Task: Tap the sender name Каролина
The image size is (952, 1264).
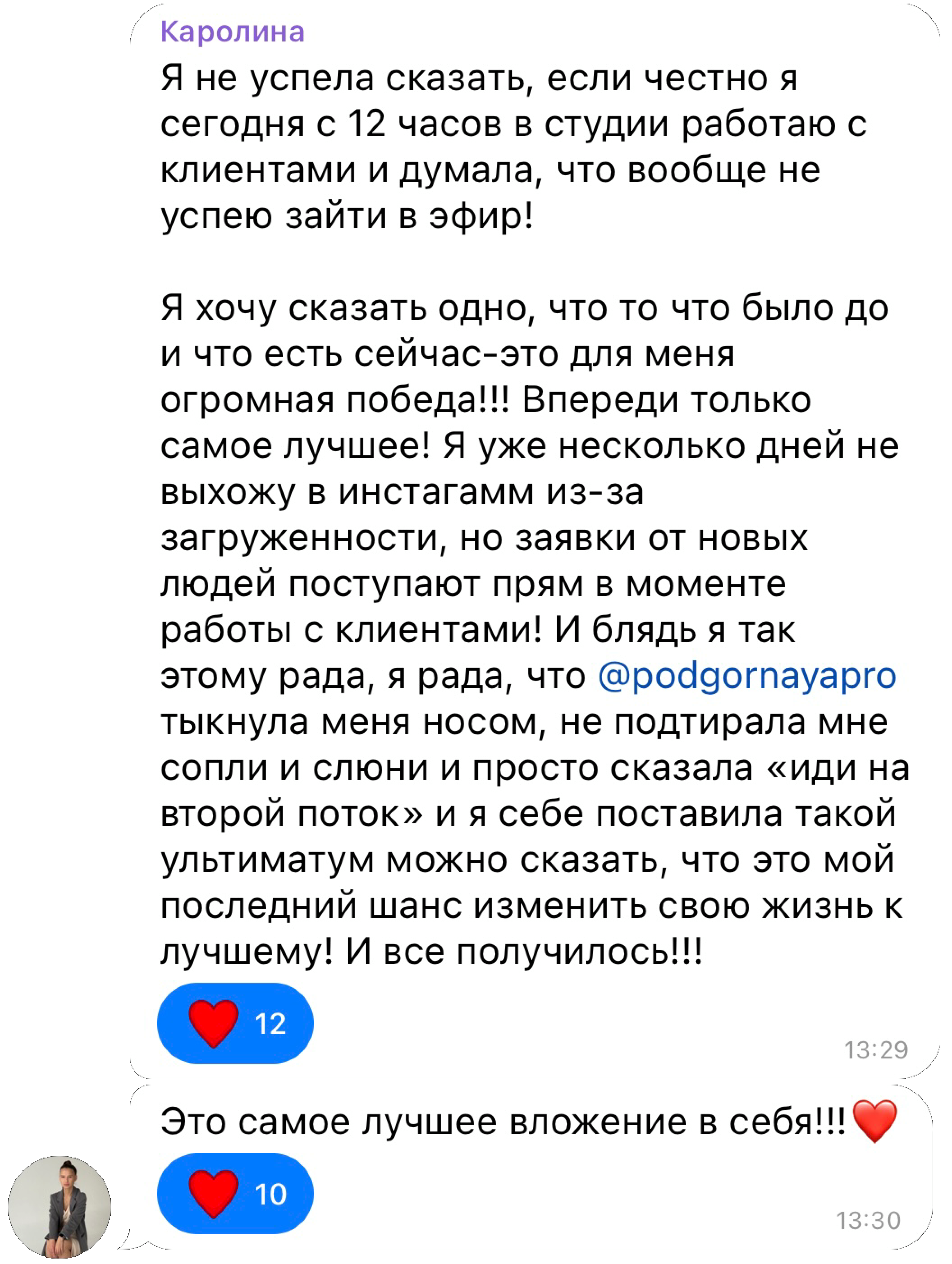Action: (x=233, y=32)
